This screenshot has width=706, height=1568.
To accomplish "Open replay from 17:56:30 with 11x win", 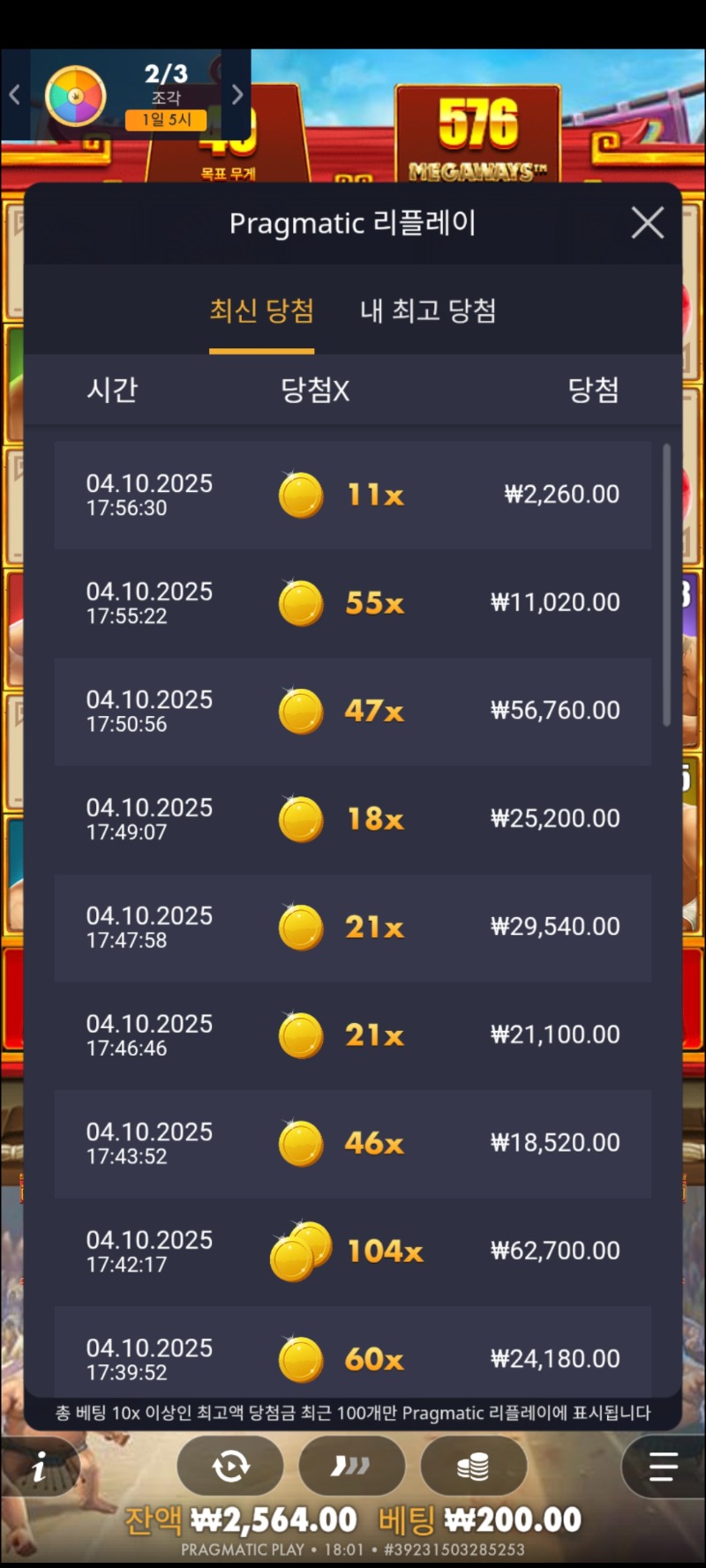I will pos(353,495).
